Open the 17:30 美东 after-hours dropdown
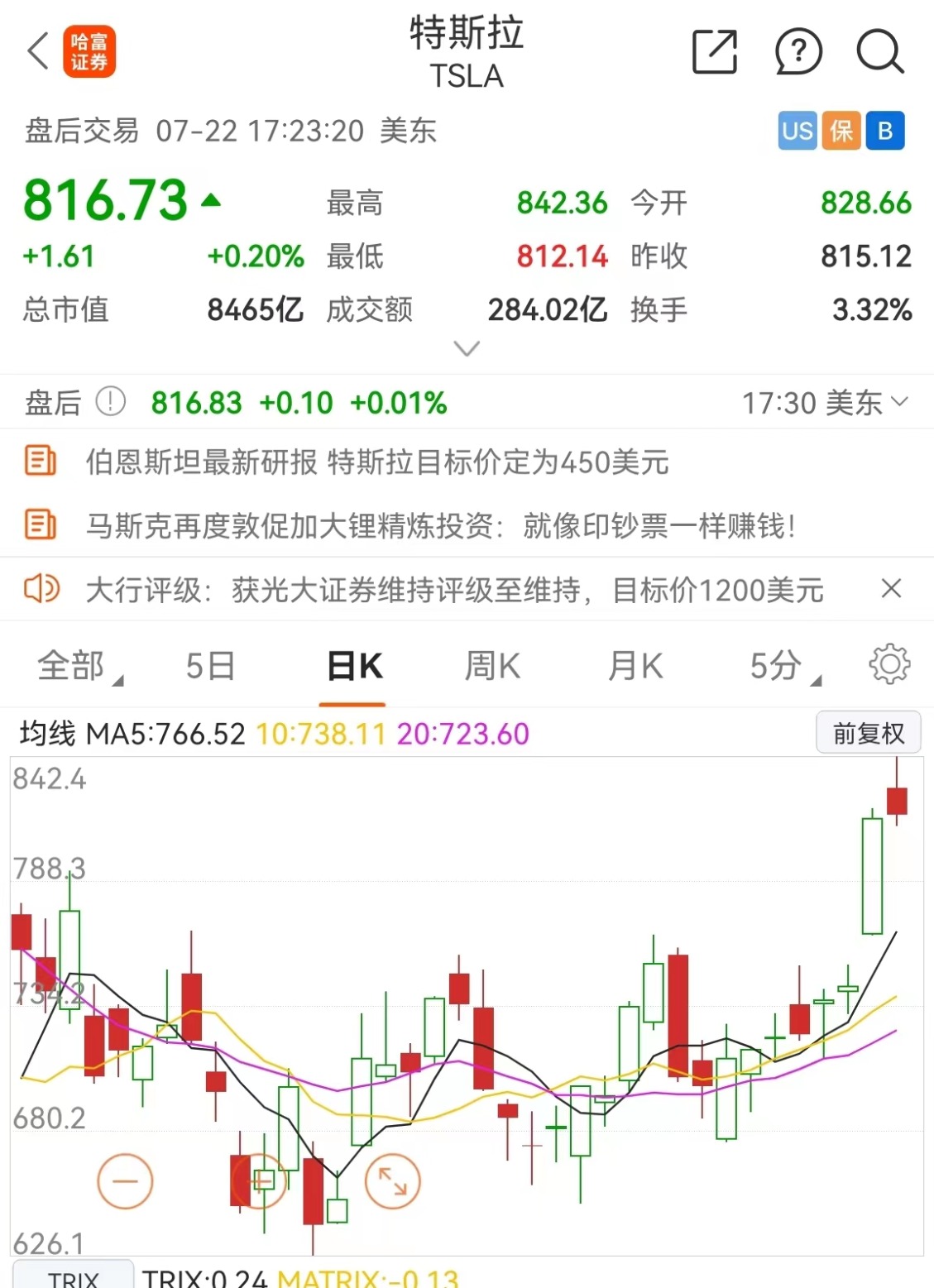This screenshot has width=934, height=1288. tap(825, 403)
